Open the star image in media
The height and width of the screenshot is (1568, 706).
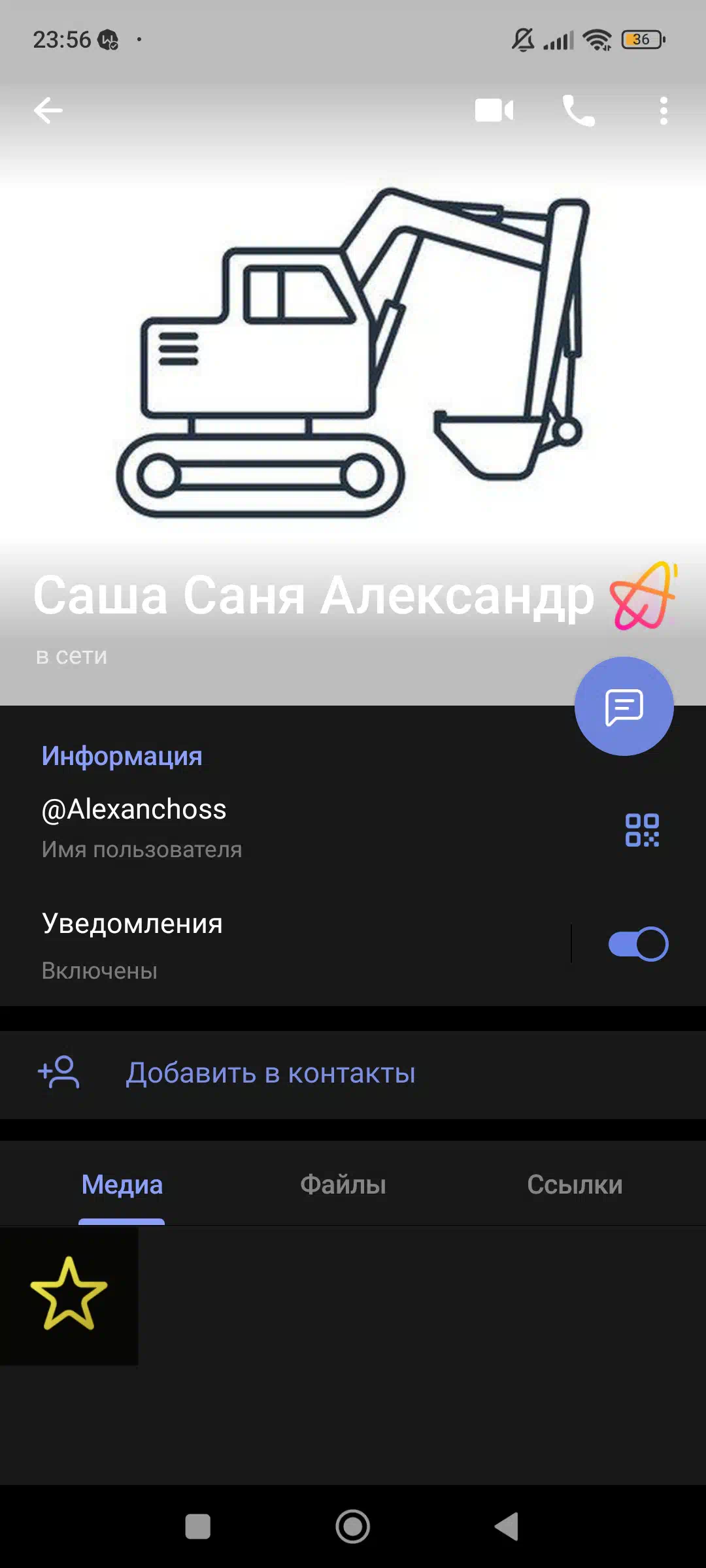[x=69, y=1296]
